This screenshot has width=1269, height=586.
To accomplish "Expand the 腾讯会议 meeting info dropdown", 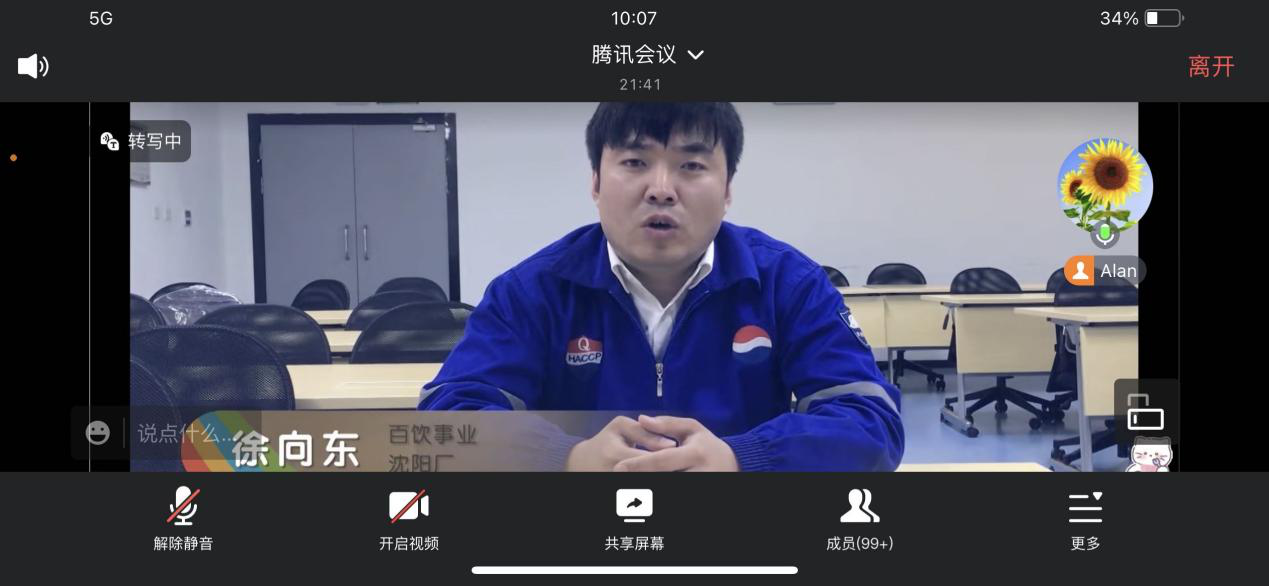I will 647,55.
